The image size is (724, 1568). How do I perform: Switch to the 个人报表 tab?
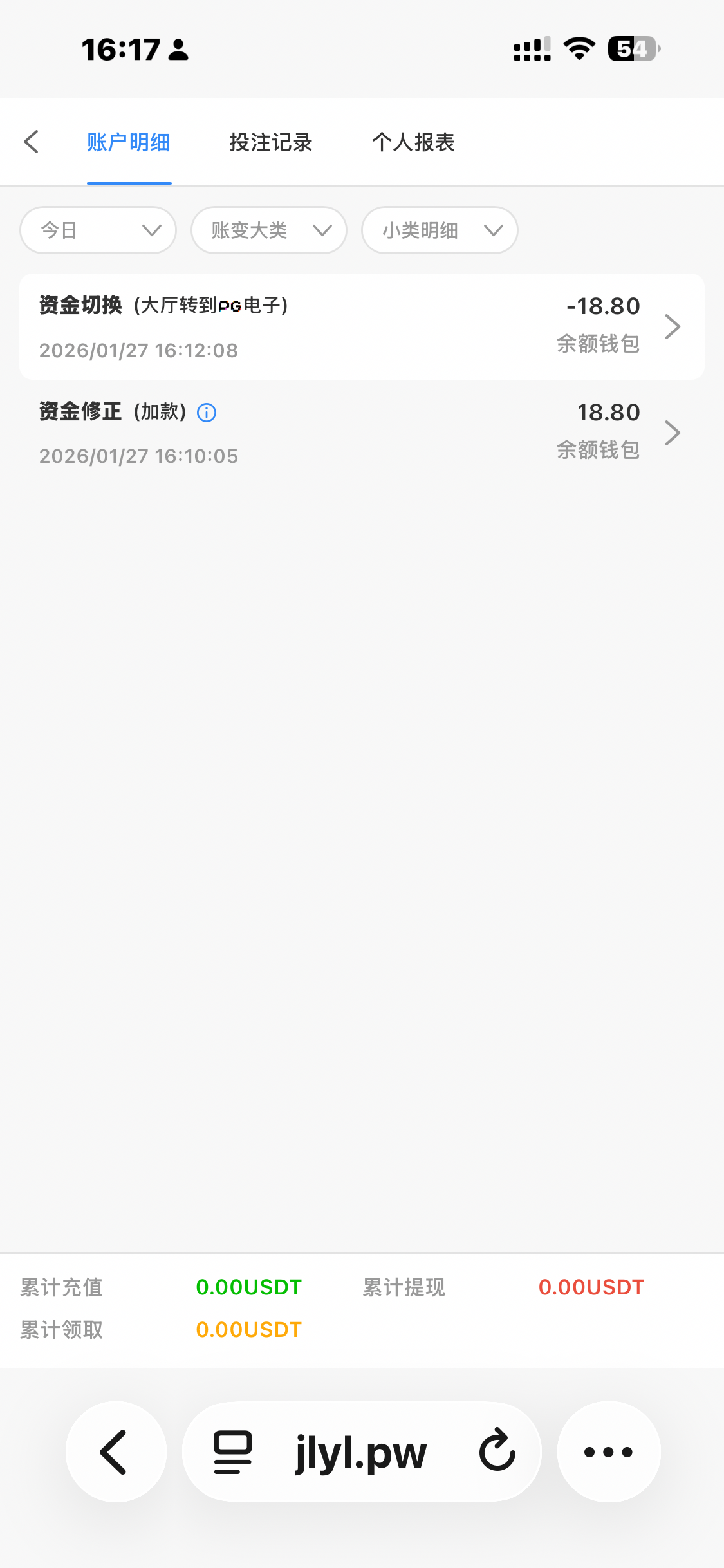(x=413, y=142)
